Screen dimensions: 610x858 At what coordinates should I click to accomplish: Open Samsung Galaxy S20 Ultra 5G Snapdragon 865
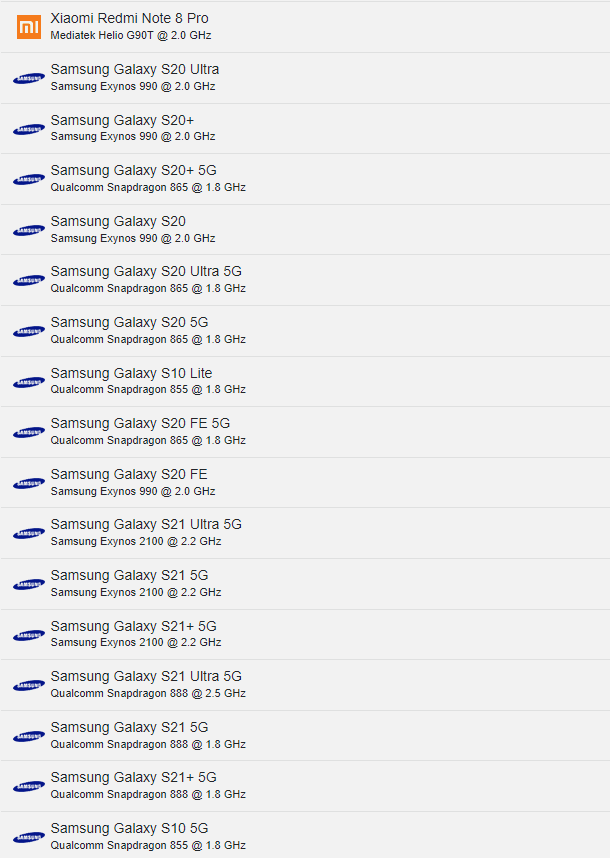pyautogui.click(x=305, y=280)
